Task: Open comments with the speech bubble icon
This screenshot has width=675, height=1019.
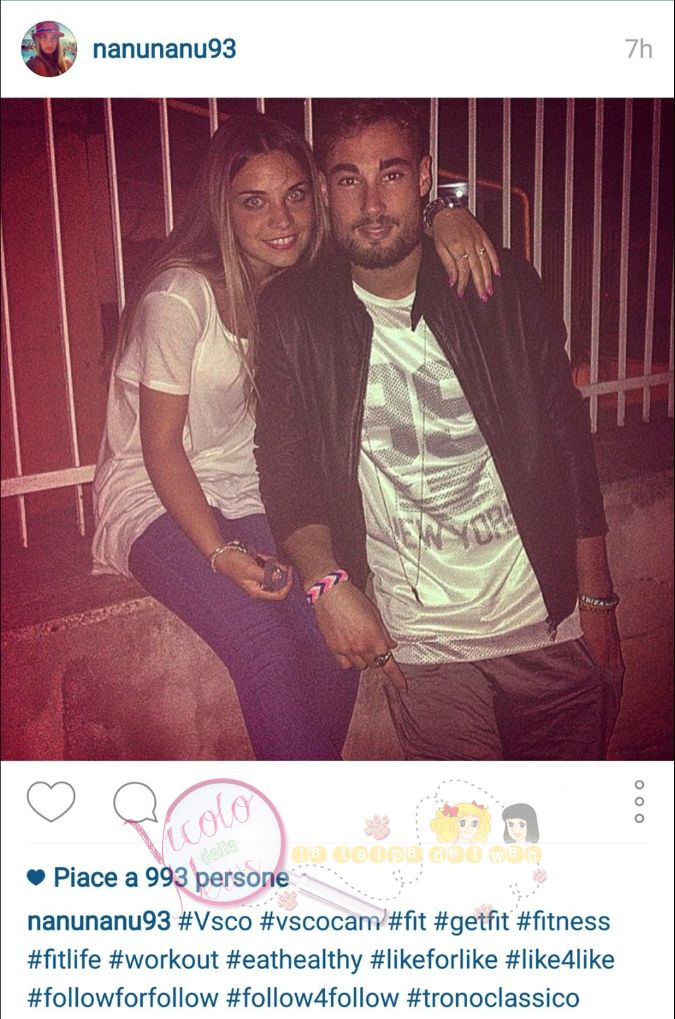Action: click(x=135, y=802)
